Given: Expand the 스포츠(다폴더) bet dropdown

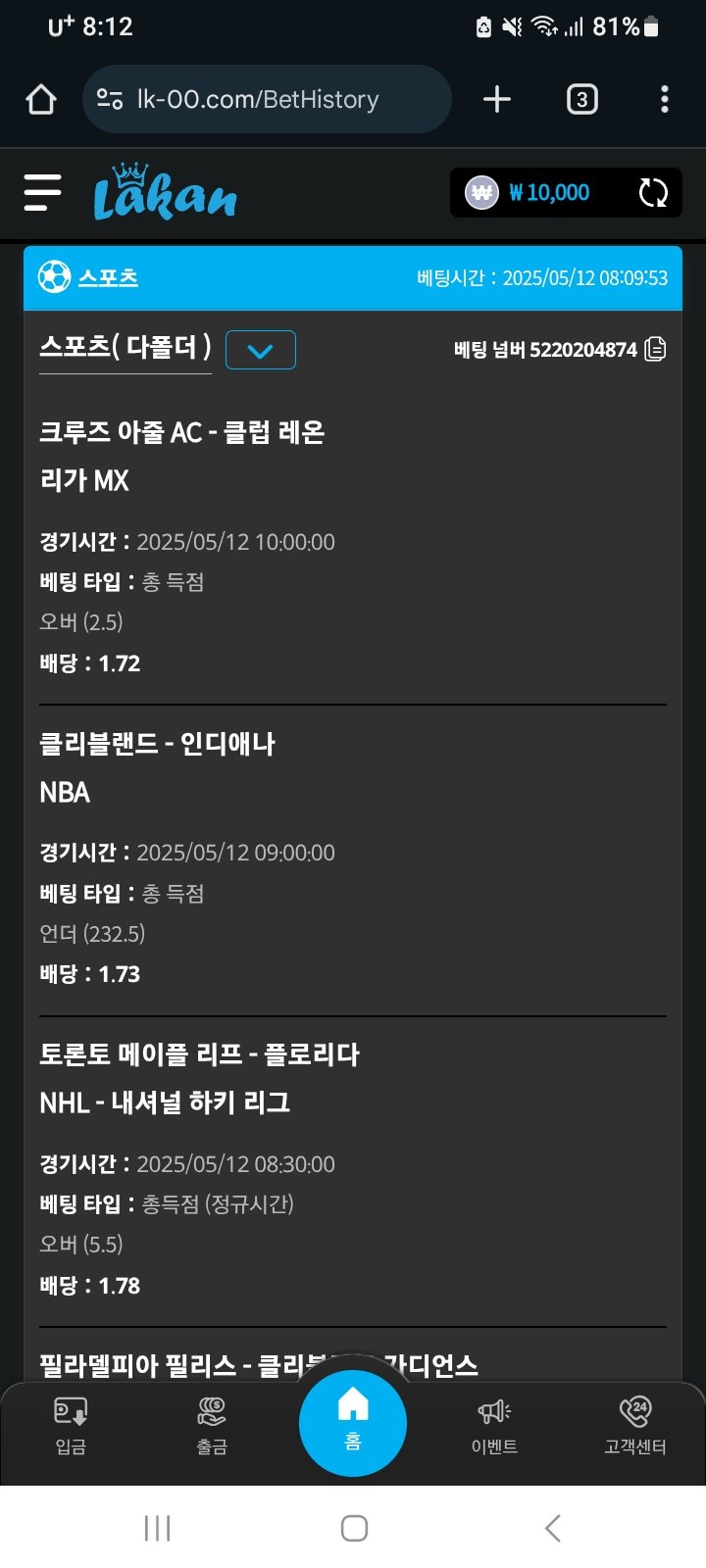Looking at the screenshot, I should point(260,350).
